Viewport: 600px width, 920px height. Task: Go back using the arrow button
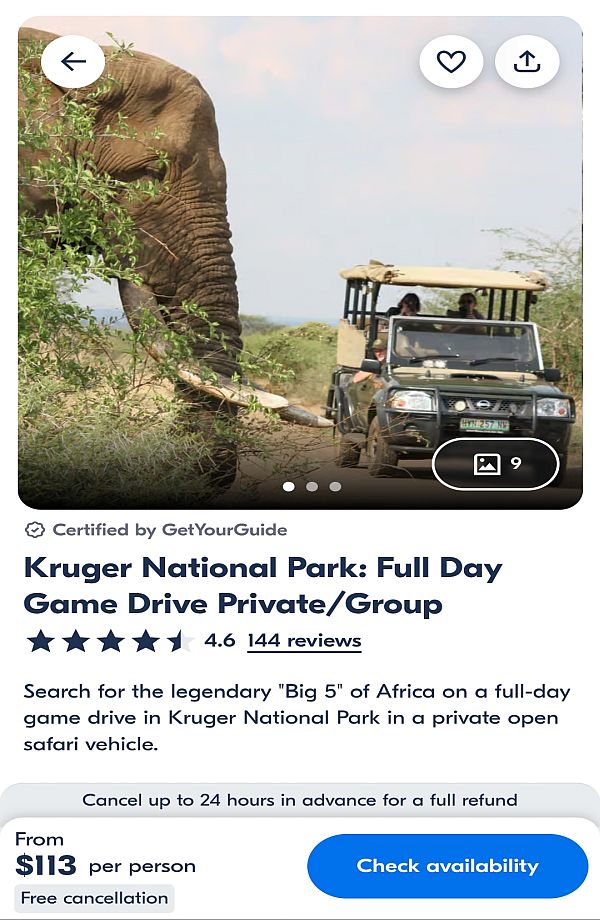point(73,62)
